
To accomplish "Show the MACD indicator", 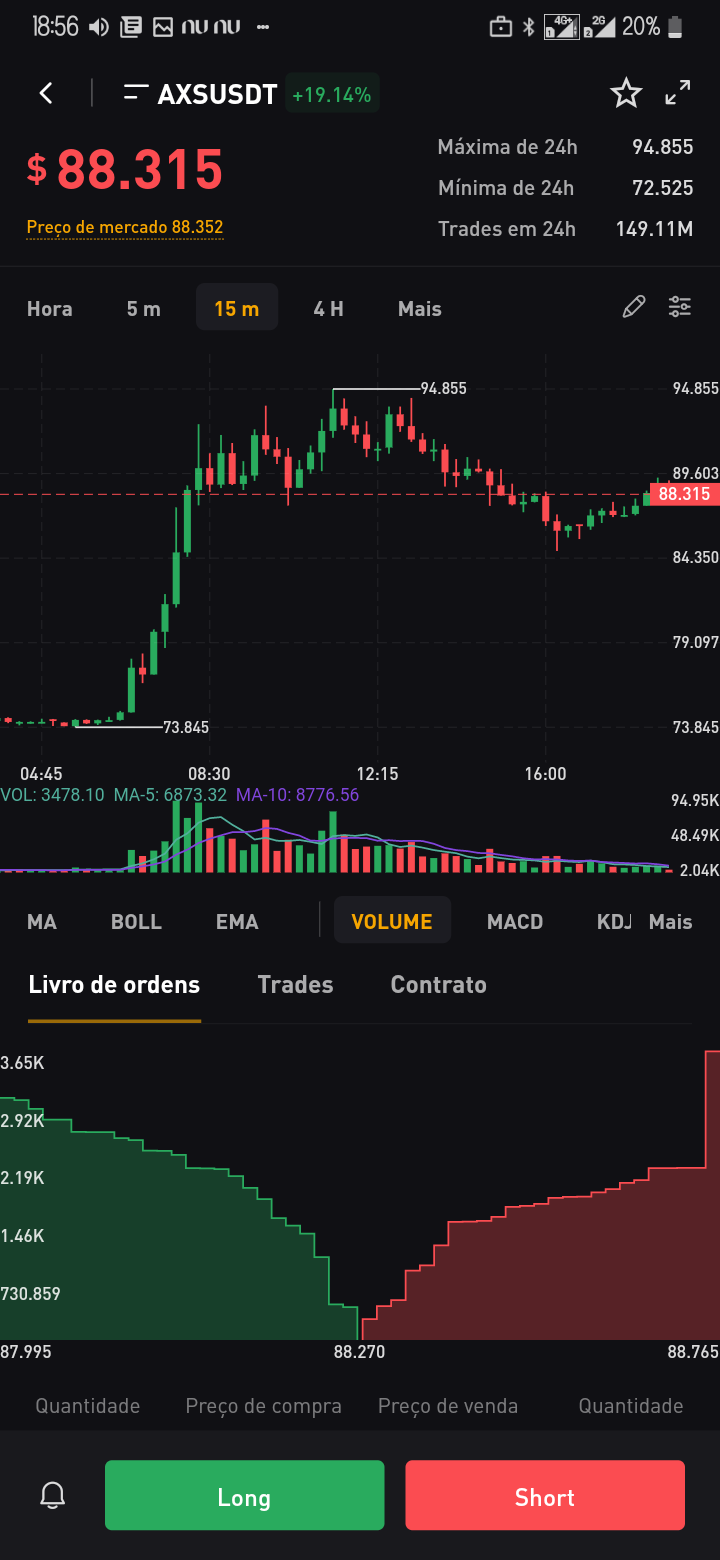I will pyautogui.click(x=515, y=922).
